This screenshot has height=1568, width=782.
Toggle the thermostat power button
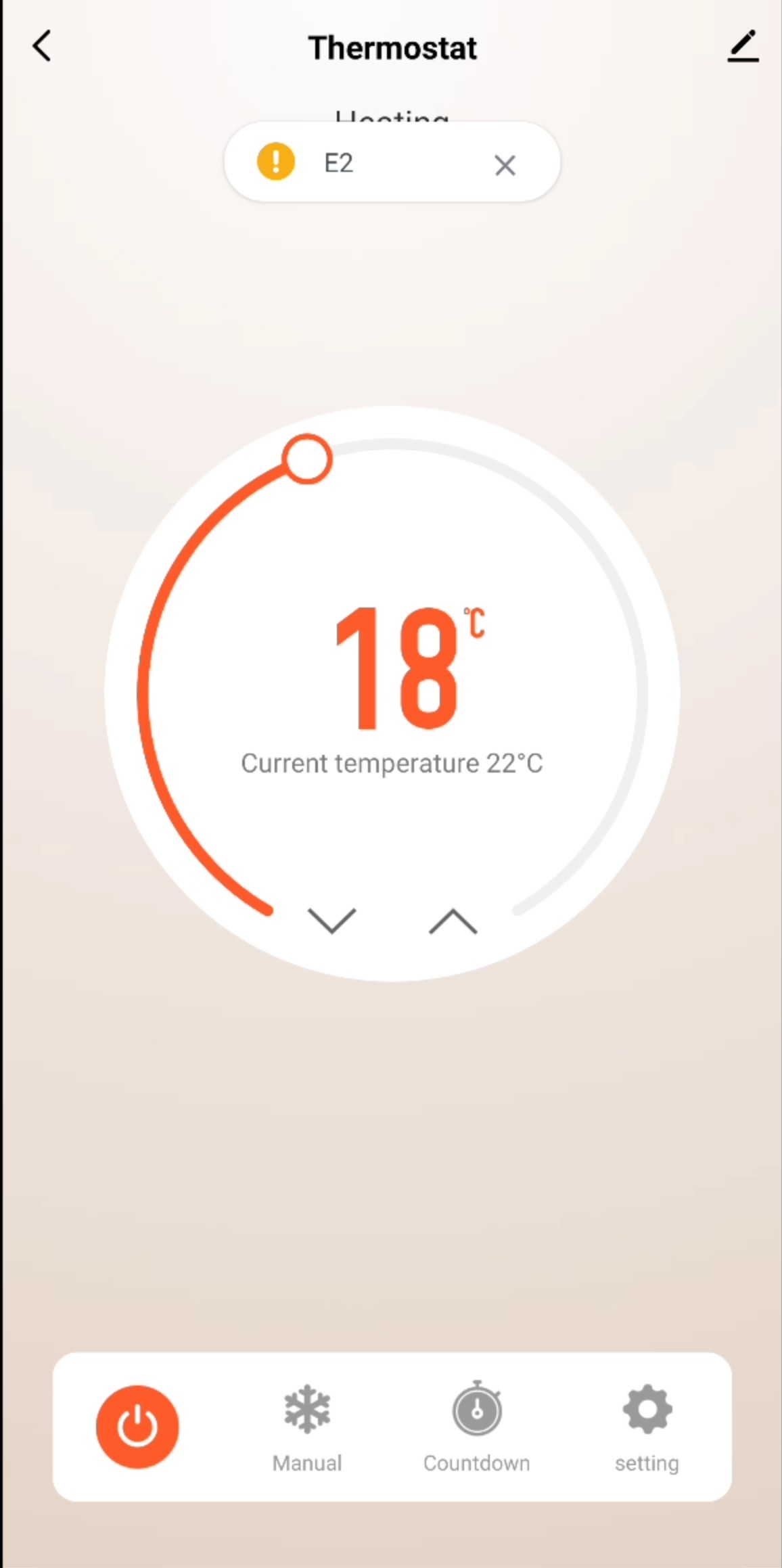click(x=137, y=1426)
